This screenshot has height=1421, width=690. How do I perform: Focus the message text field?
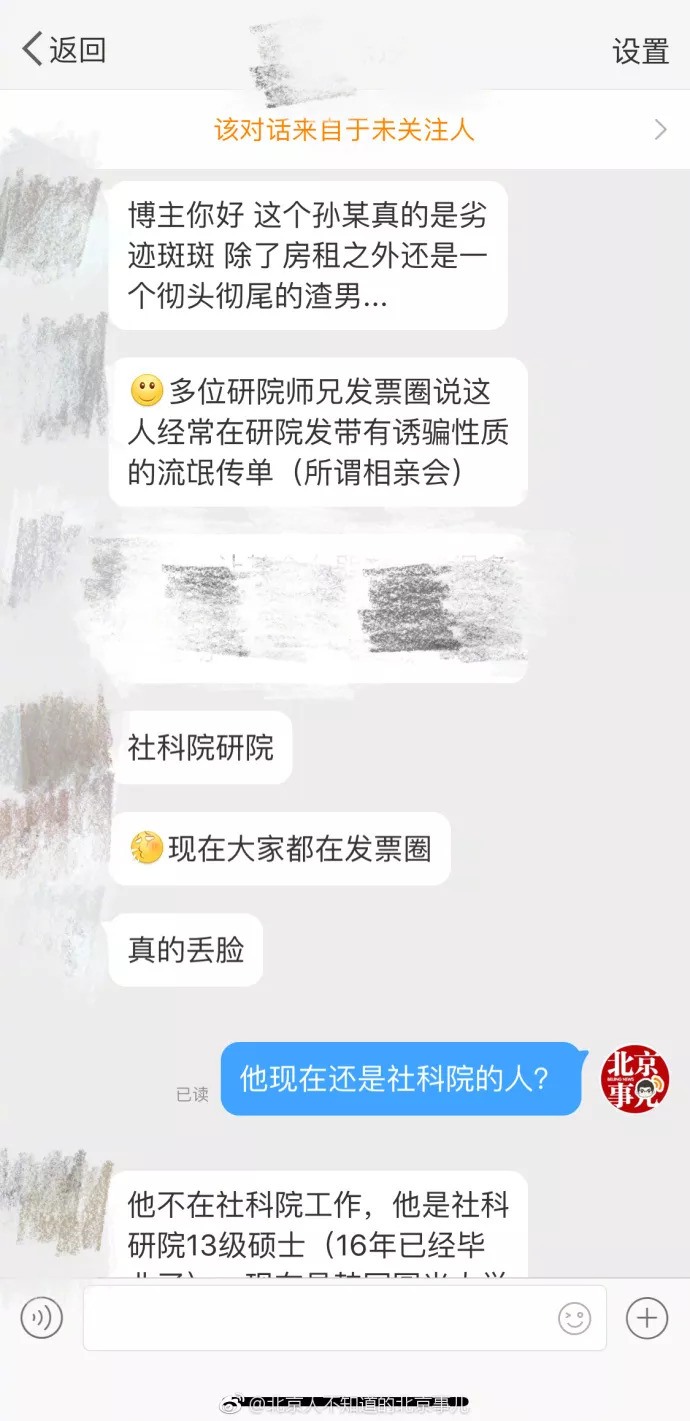point(320,1318)
